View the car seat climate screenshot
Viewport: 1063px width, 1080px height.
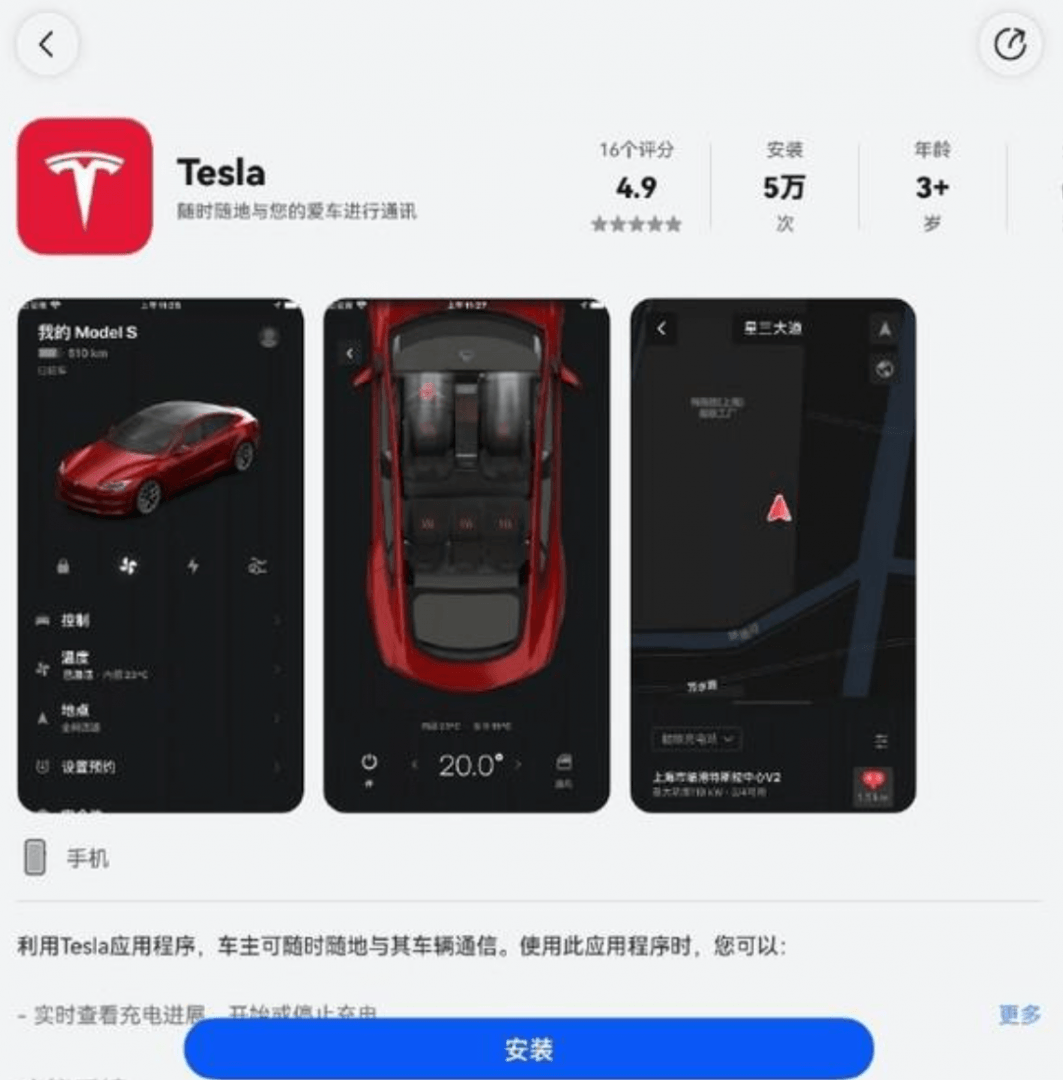[466, 555]
